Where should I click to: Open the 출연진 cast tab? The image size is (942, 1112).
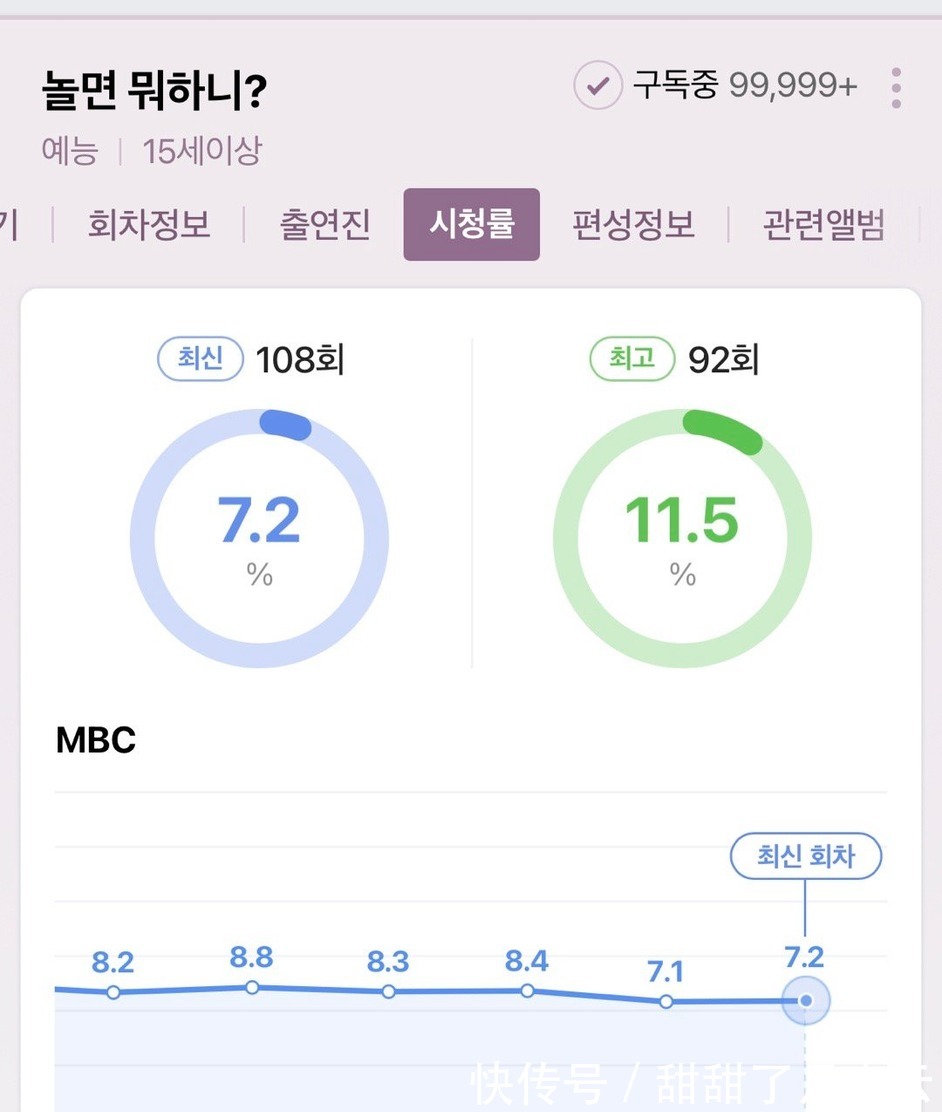(x=324, y=225)
